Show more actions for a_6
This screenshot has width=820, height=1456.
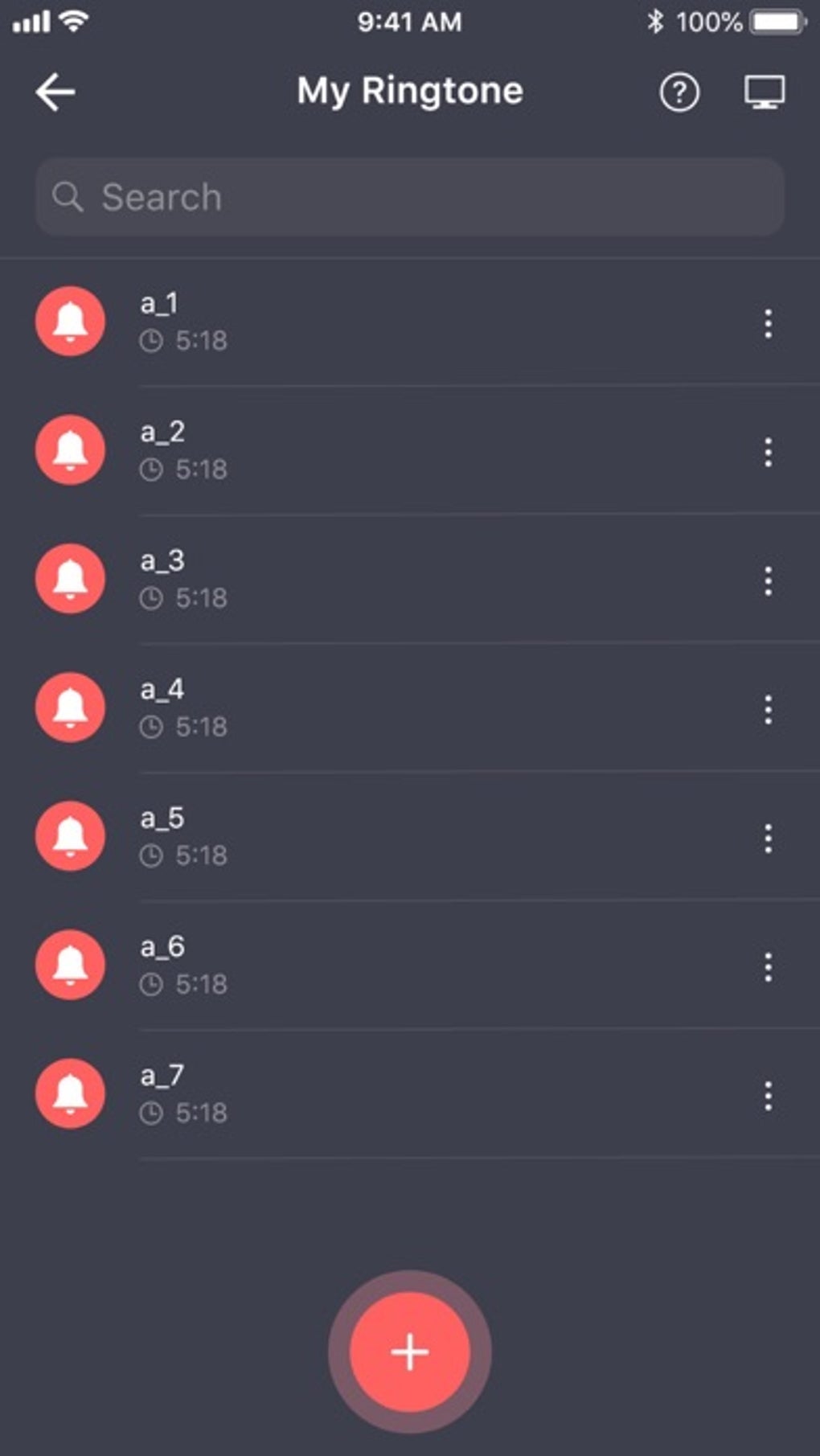(x=768, y=966)
